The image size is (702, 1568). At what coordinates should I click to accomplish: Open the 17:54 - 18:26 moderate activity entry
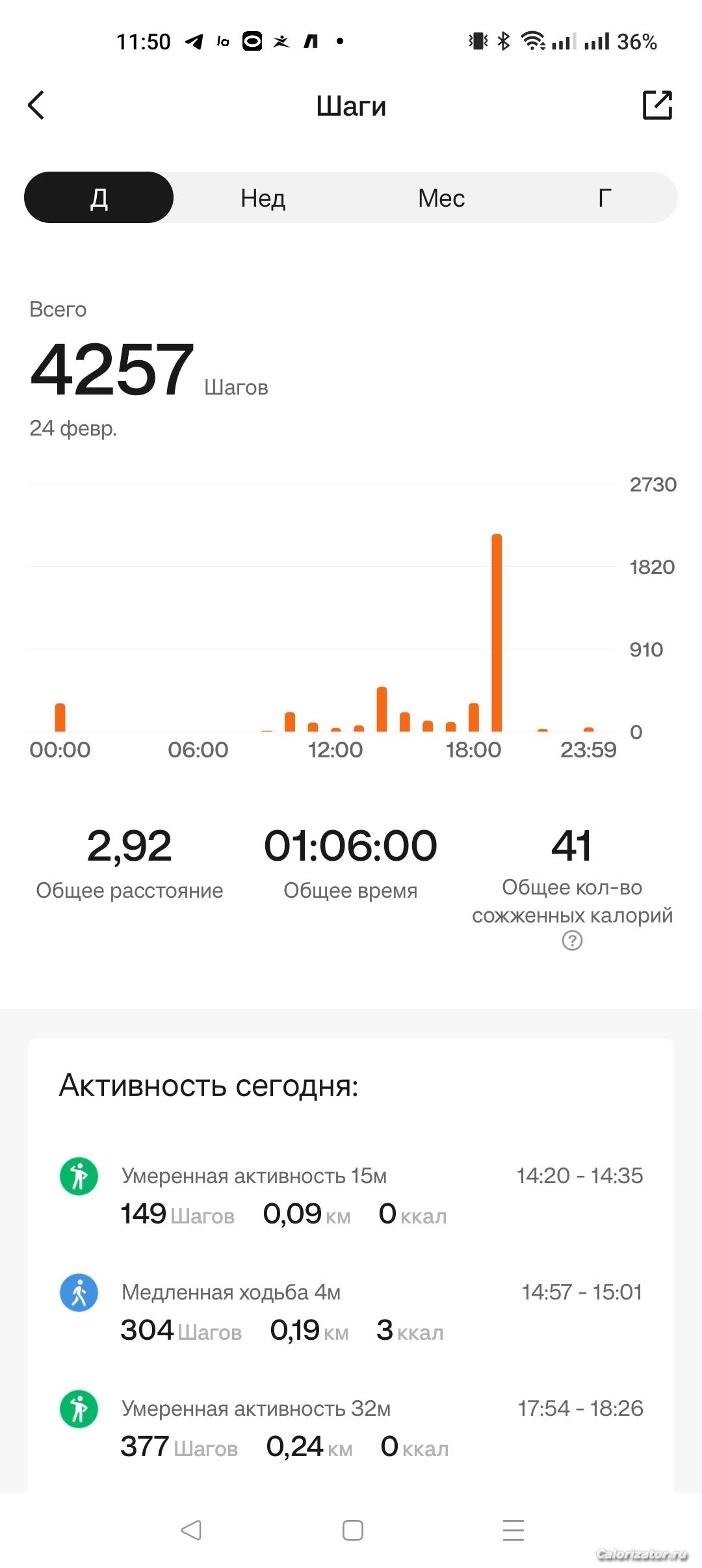pyautogui.click(x=351, y=1428)
